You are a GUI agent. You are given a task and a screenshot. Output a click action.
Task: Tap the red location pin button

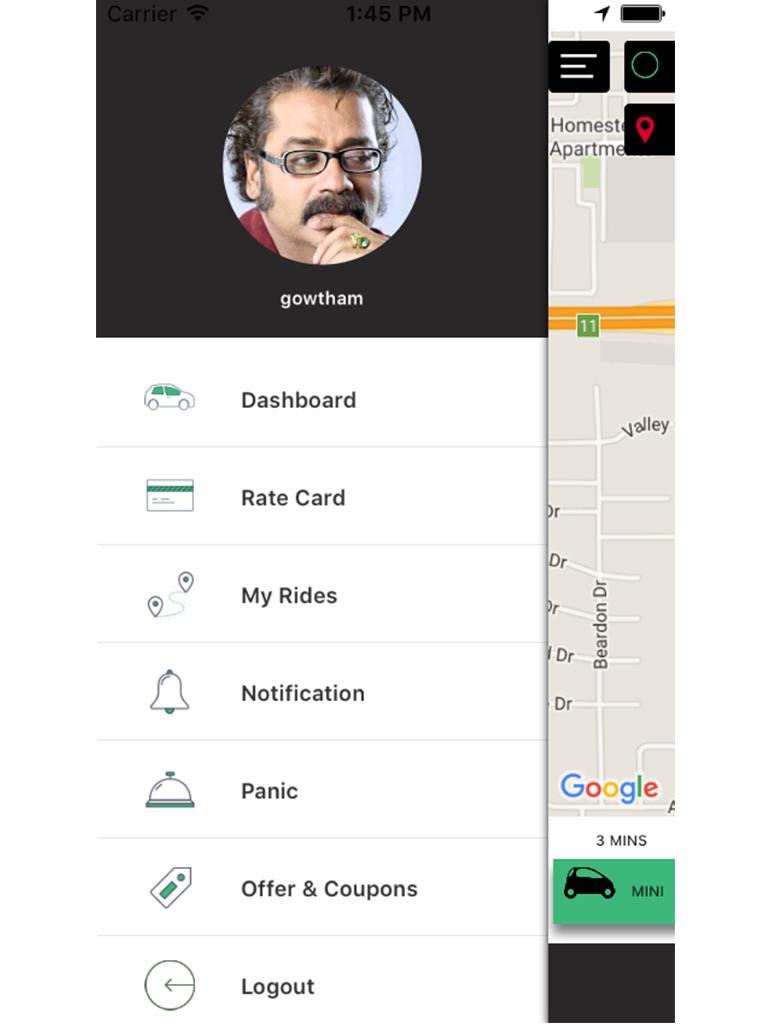pos(649,129)
